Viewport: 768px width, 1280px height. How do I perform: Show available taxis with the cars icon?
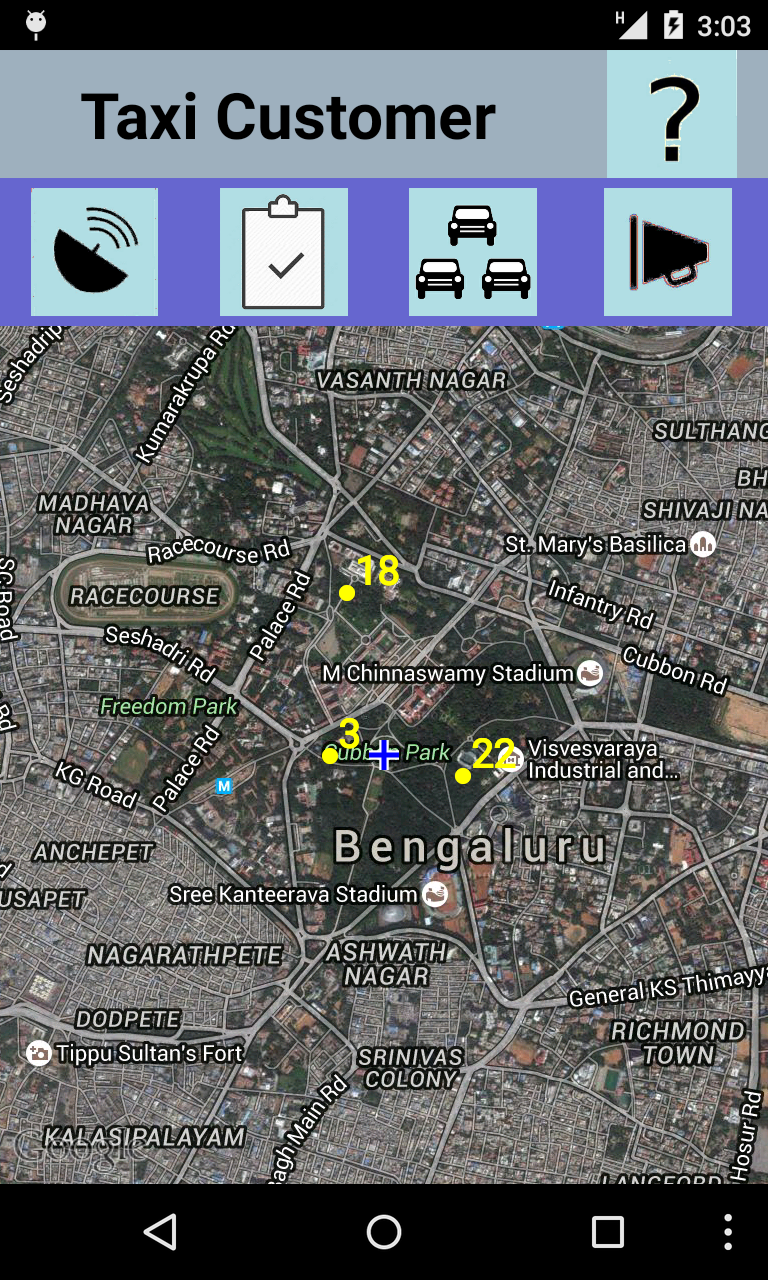point(472,251)
